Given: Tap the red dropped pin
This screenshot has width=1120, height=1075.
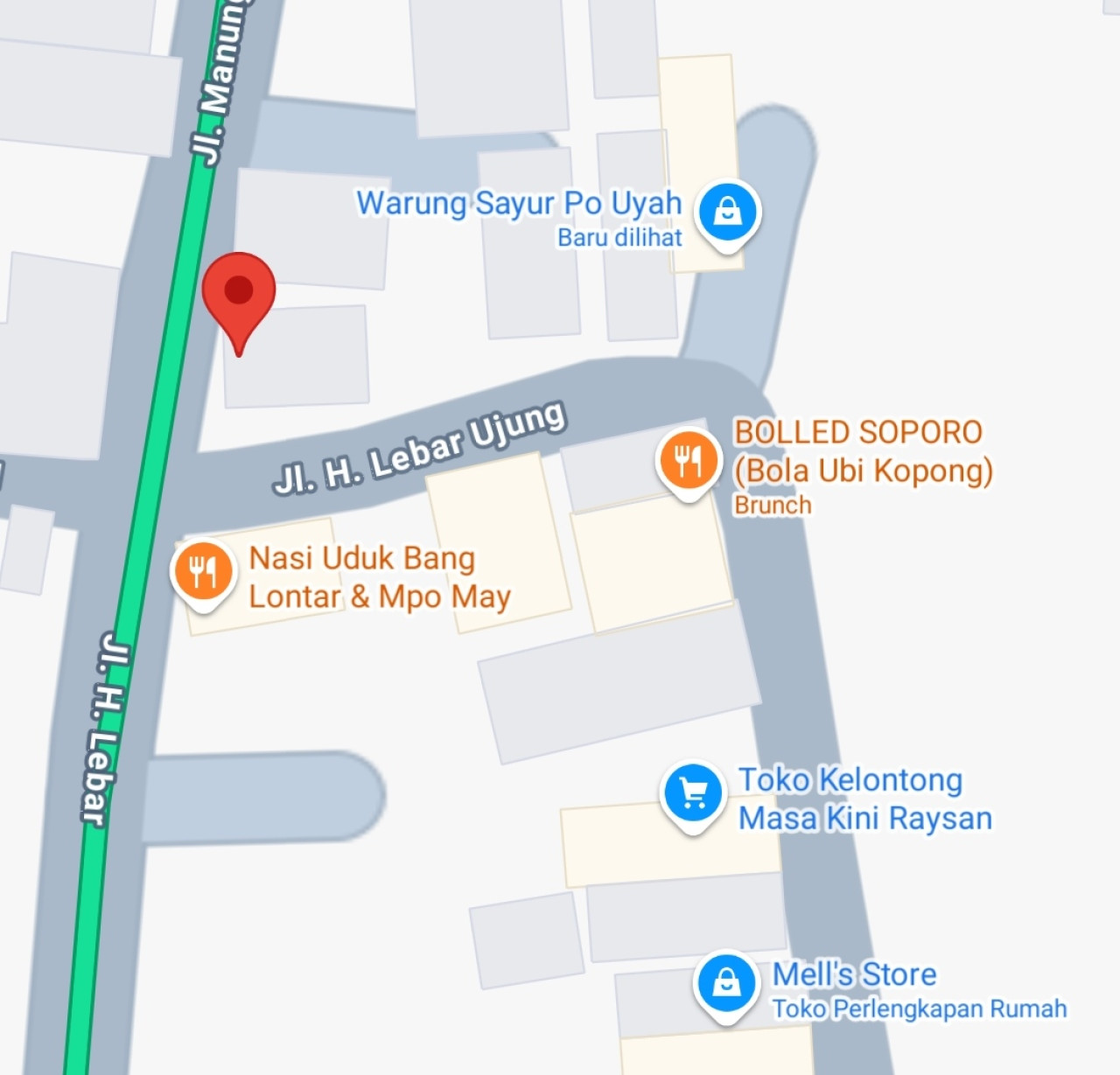Looking at the screenshot, I should coord(239,295).
